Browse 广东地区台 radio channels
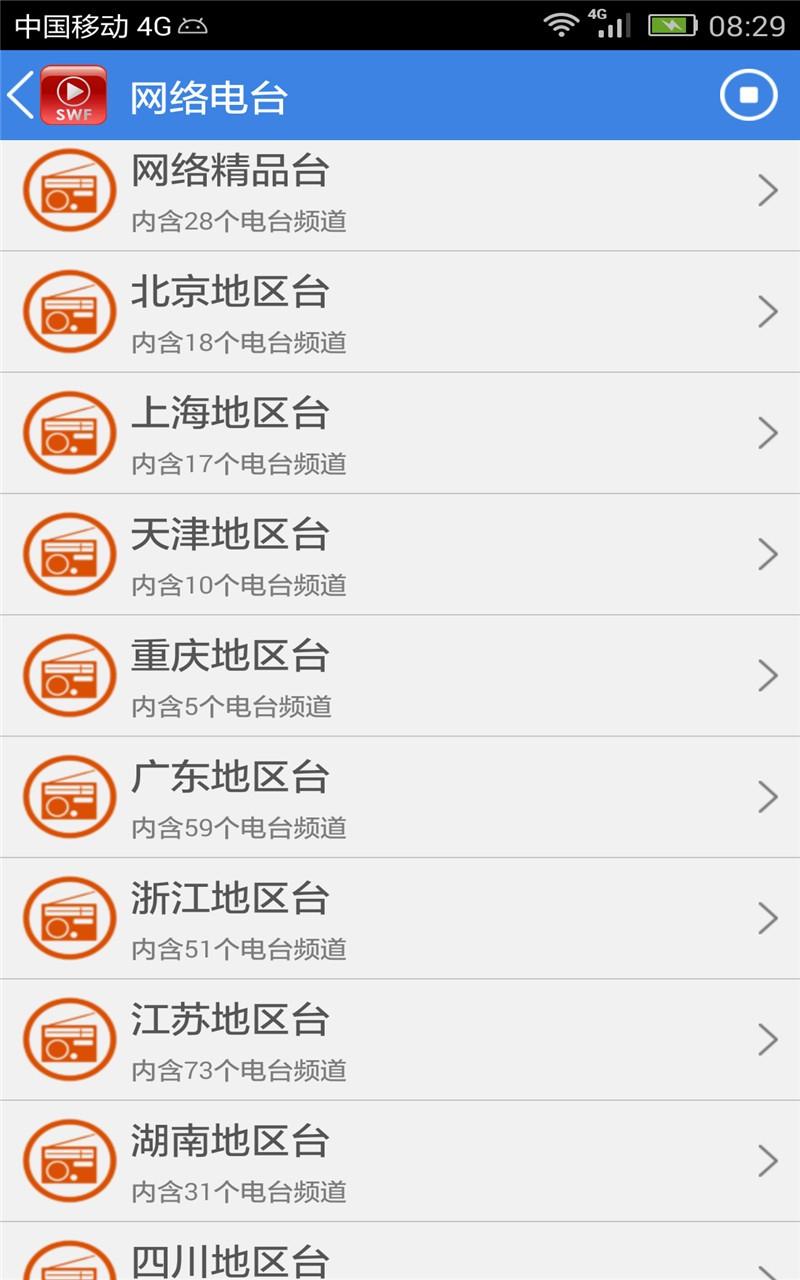 click(x=400, y=797)
